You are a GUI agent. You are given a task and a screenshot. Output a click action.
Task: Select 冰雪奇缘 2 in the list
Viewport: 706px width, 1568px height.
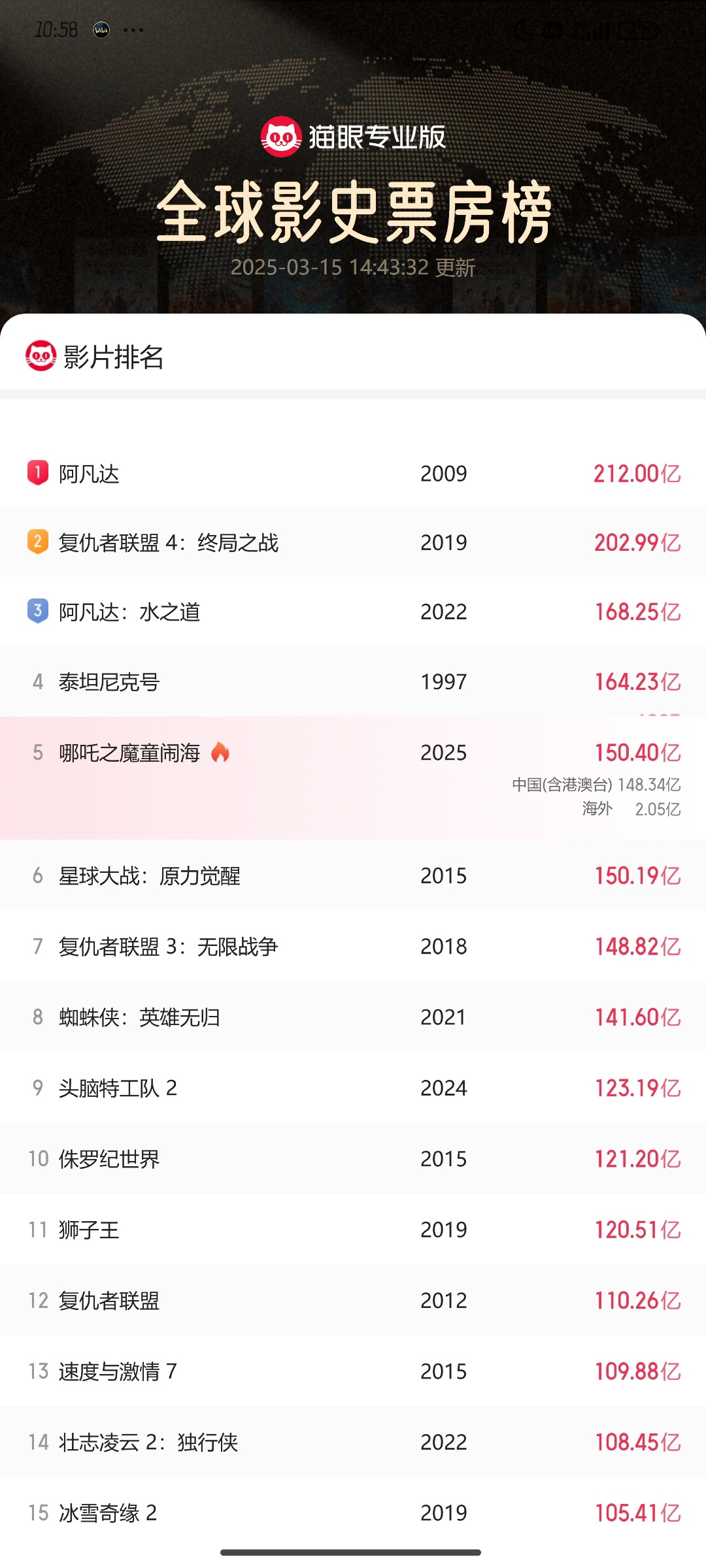353,1512
